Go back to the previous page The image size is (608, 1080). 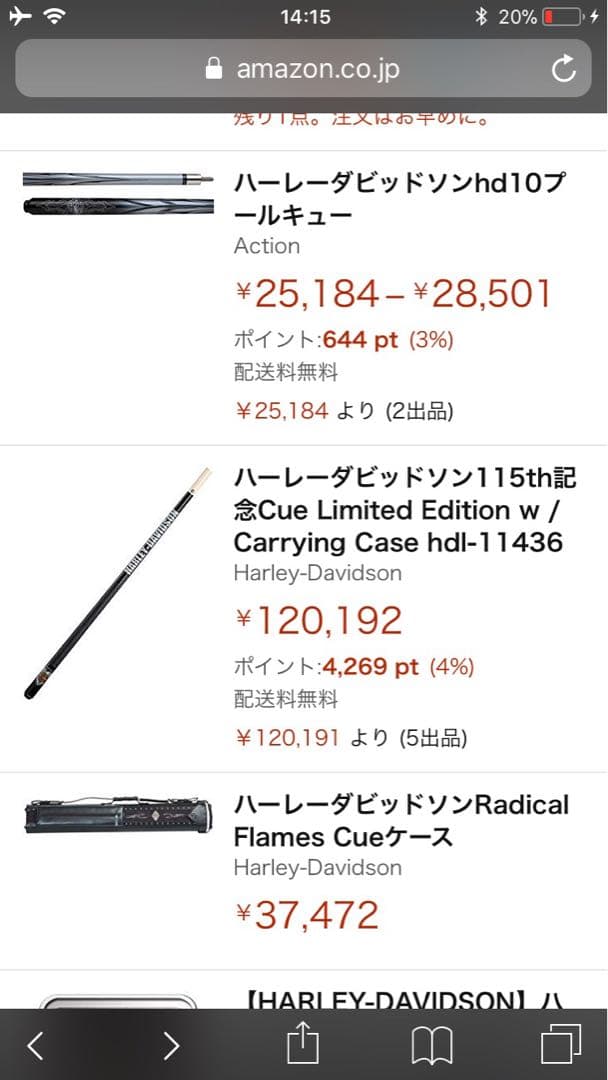tap(36, 1045)
